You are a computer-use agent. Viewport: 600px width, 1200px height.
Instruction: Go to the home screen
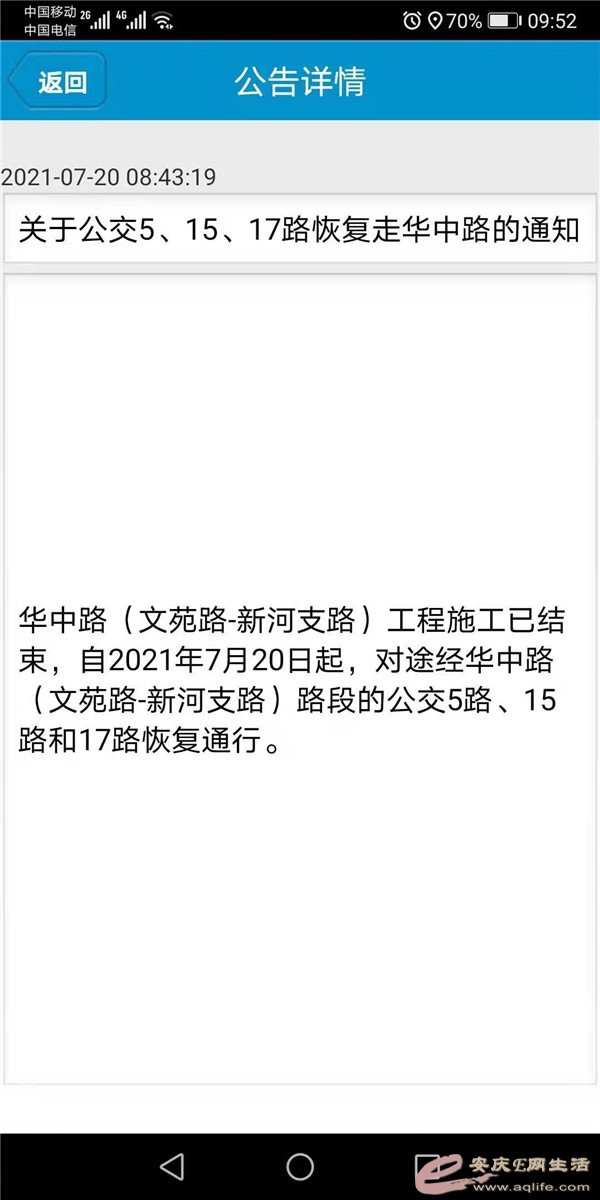click(x=300, y=1166)
